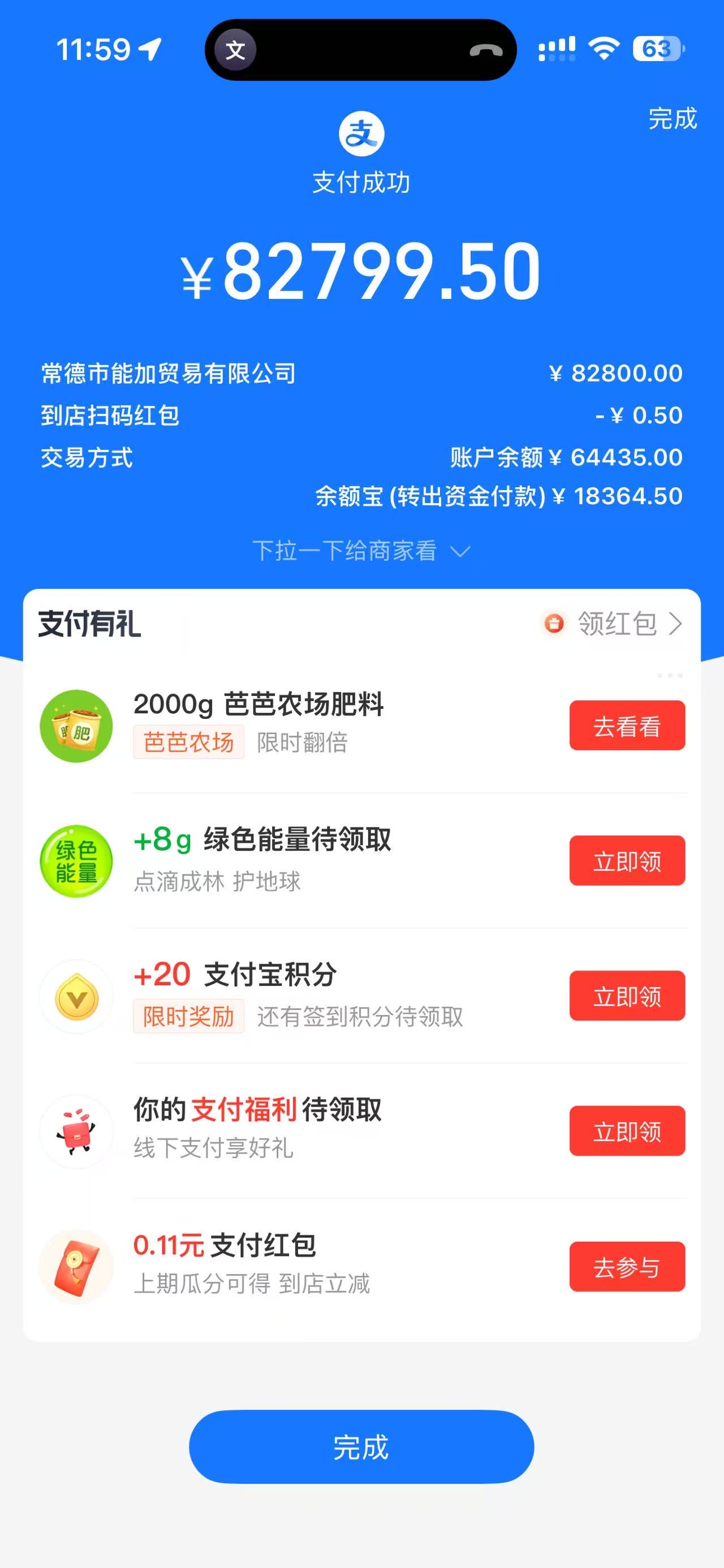Claim the +20 支付宝积分
The width and height of the screenshot is (724, 1568).
tap(627, 996)
